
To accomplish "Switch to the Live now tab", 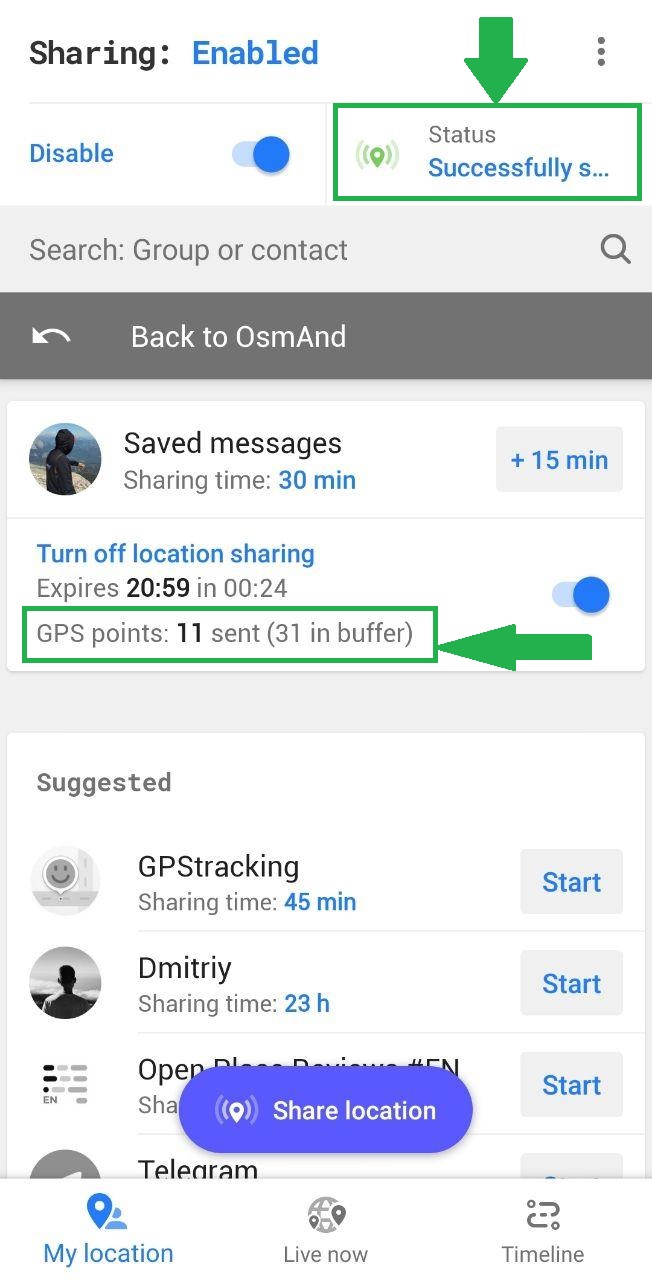I will (325, 1232).
